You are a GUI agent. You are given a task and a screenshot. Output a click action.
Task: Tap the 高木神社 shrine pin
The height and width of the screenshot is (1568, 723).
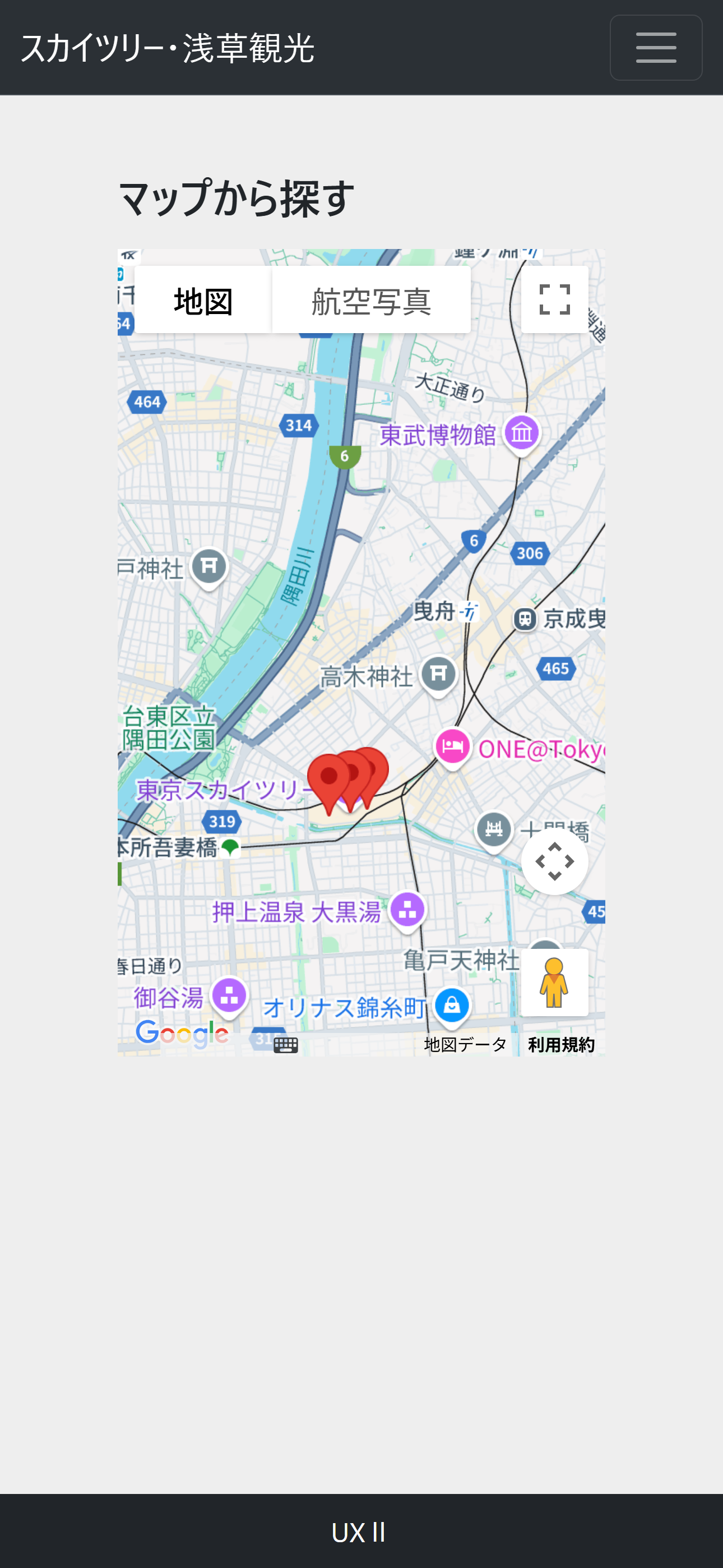[438, 675]
